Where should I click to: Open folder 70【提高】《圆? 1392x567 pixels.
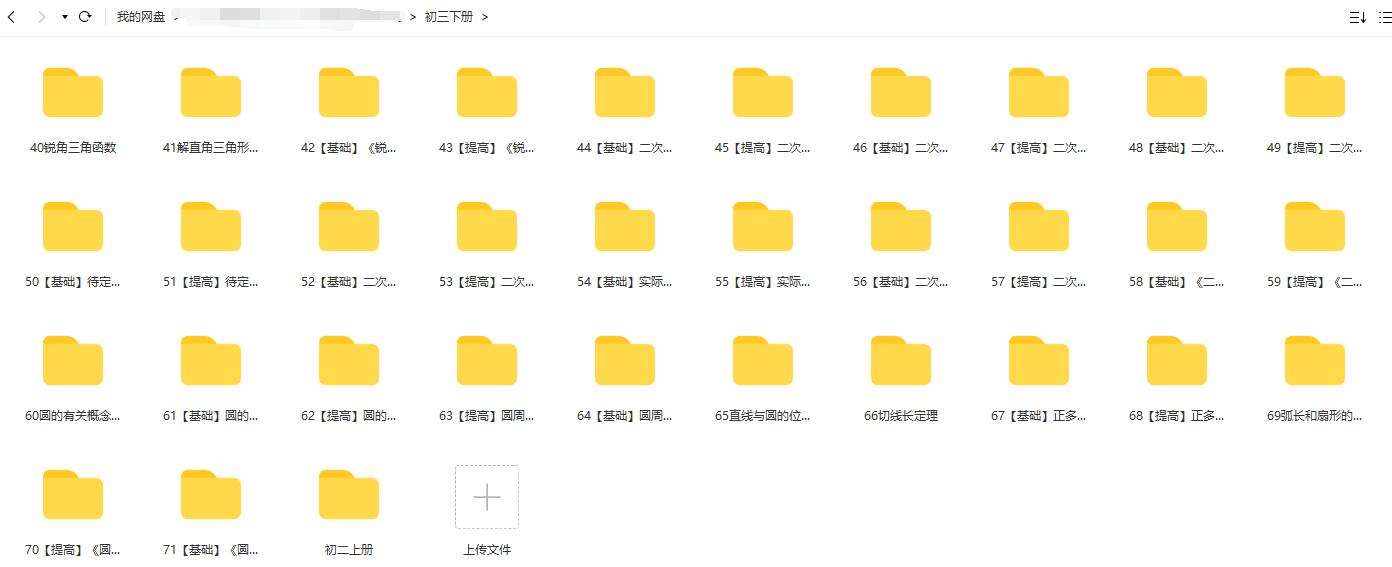tap(73, 496)
